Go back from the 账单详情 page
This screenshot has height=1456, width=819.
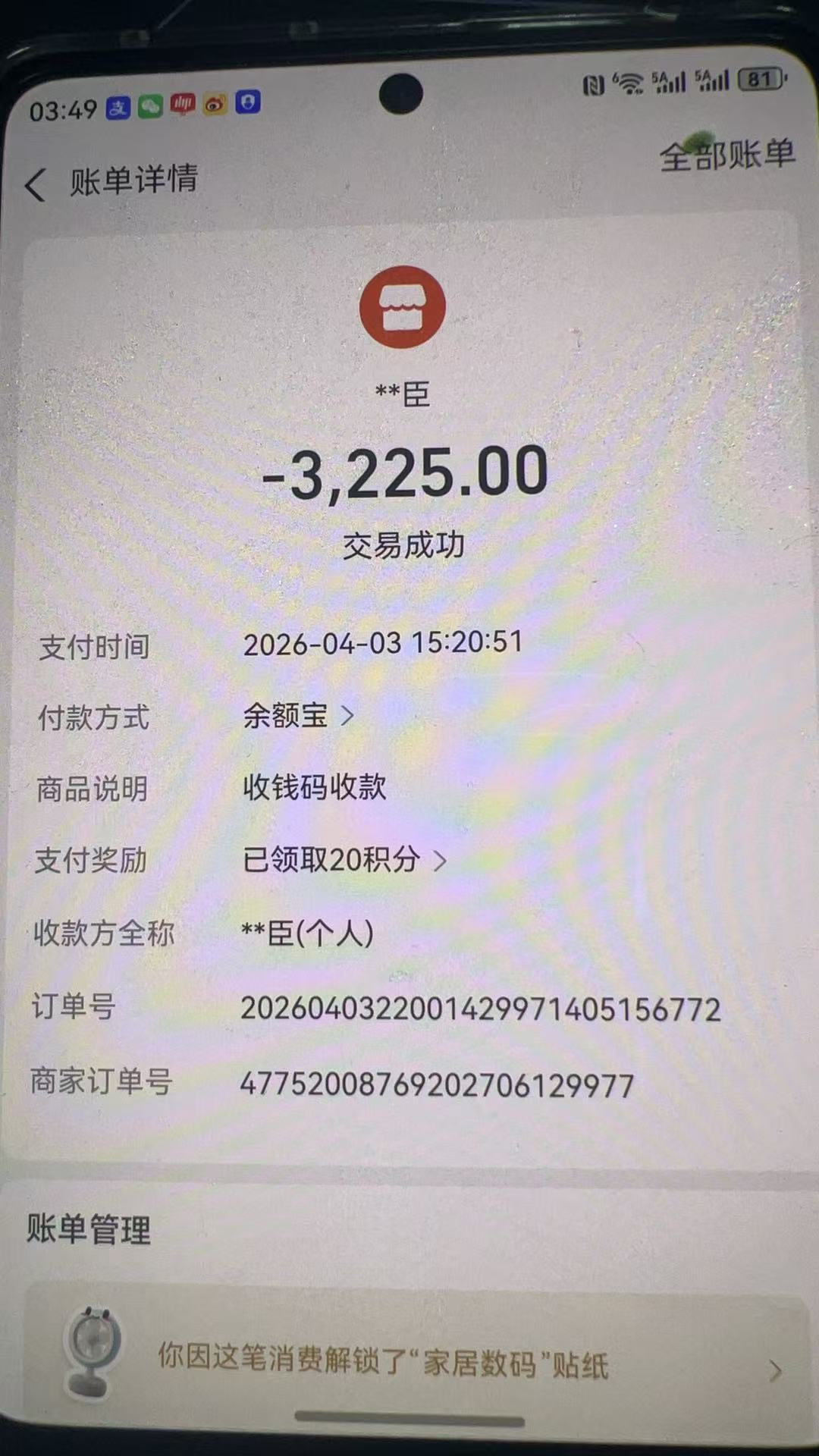coord(36,184)
